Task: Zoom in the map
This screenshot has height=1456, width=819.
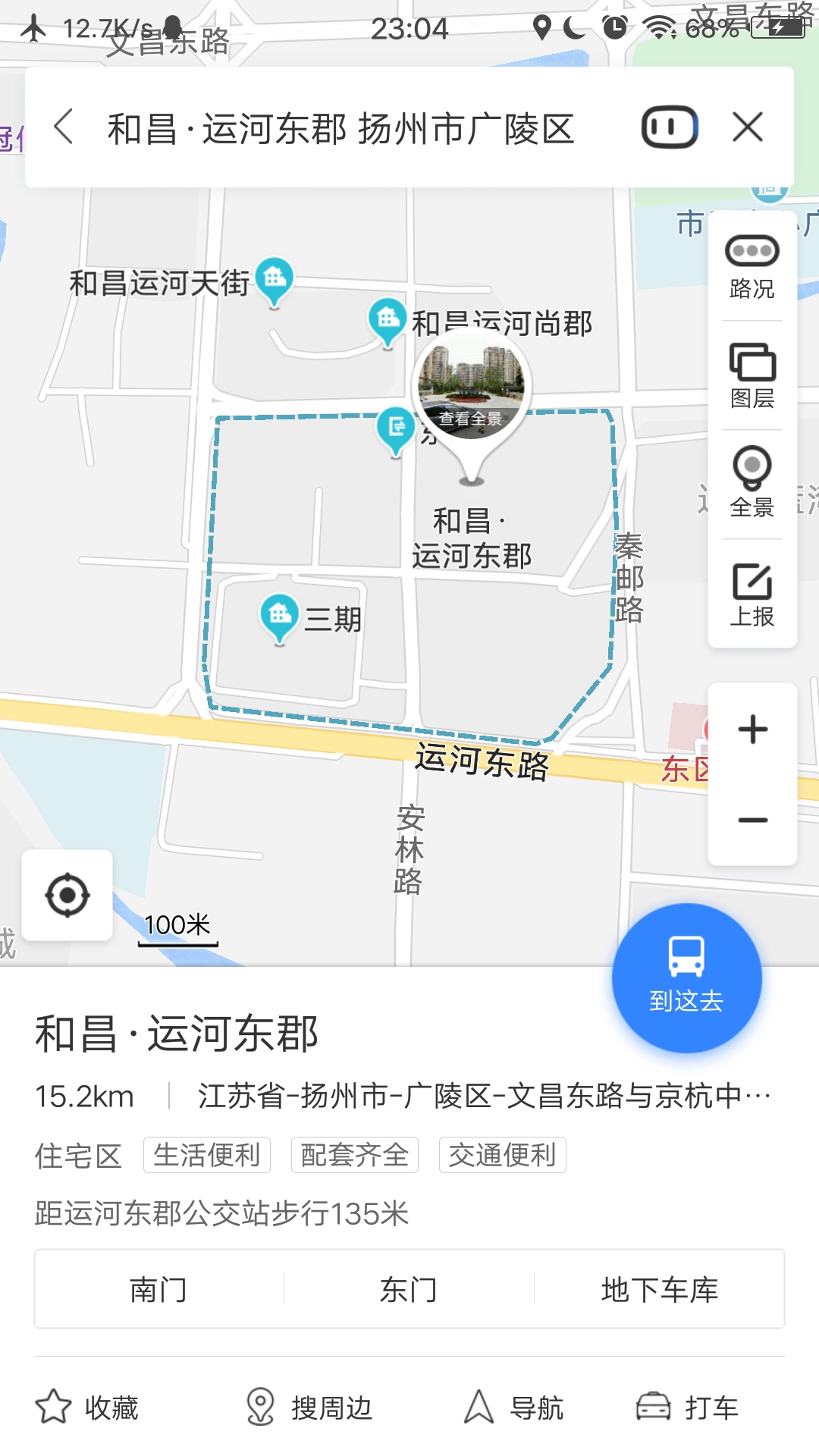Action: (x=752, y=730)
